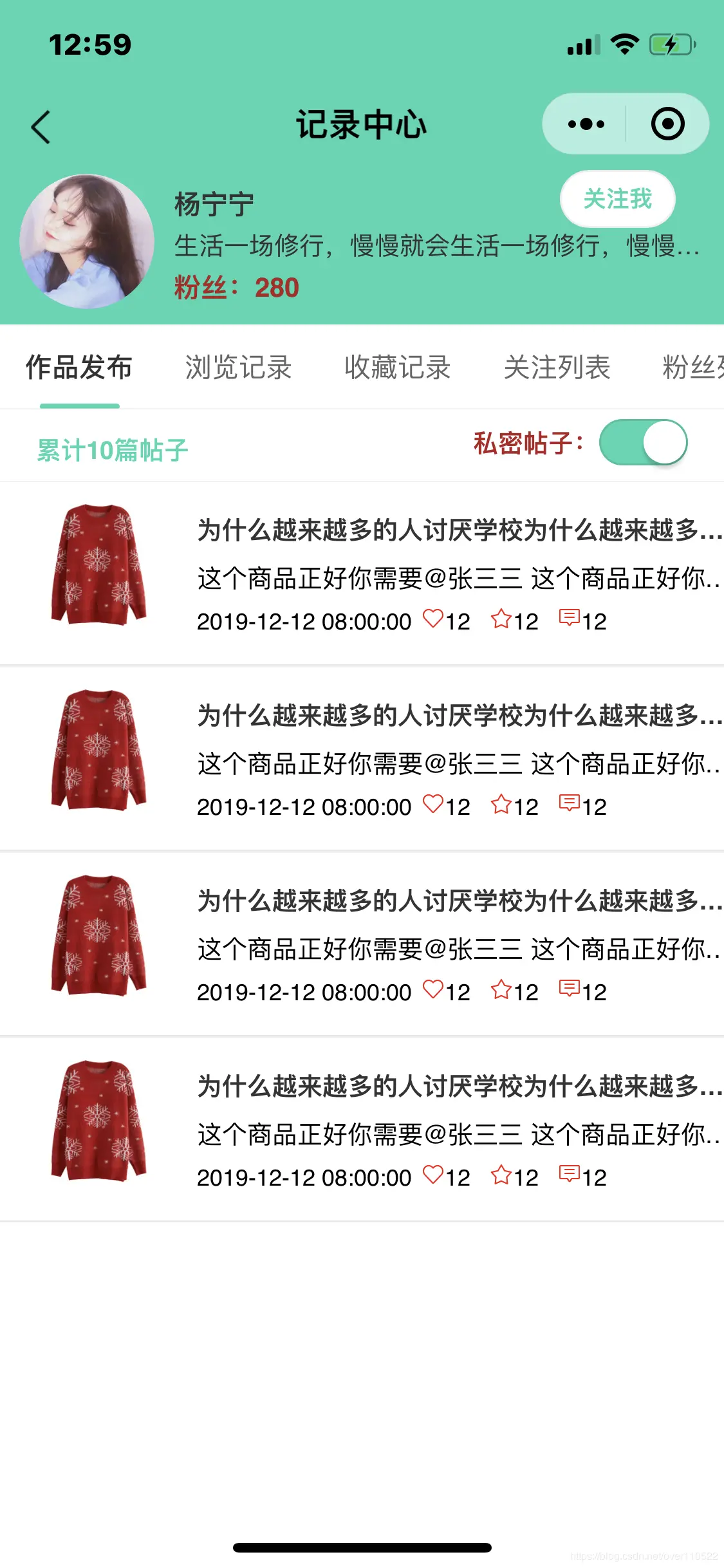
Task: Click the capsule close circle icon
Action: pyautogui.click(x=667, y=124)
